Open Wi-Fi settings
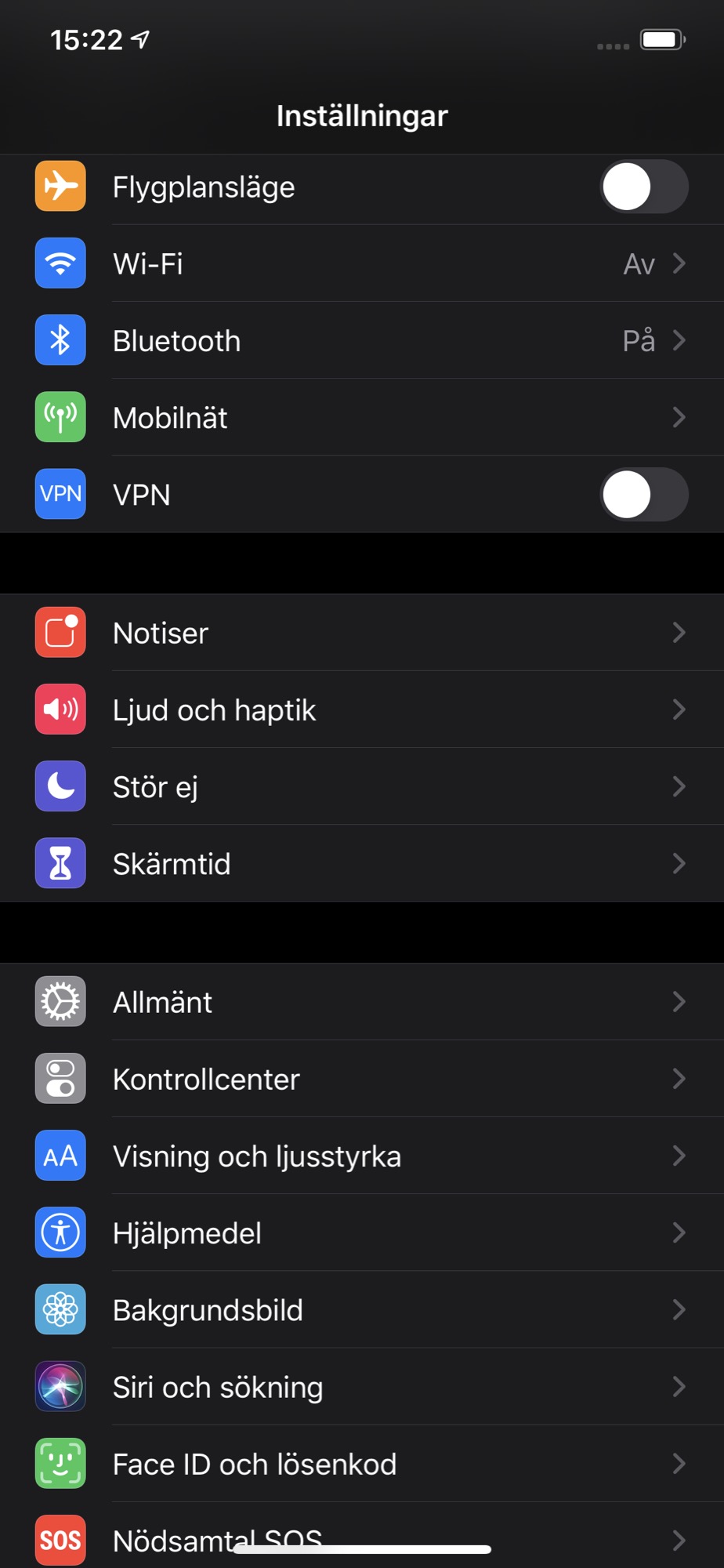The image size is (724, 1568). [x=360, y=264]
